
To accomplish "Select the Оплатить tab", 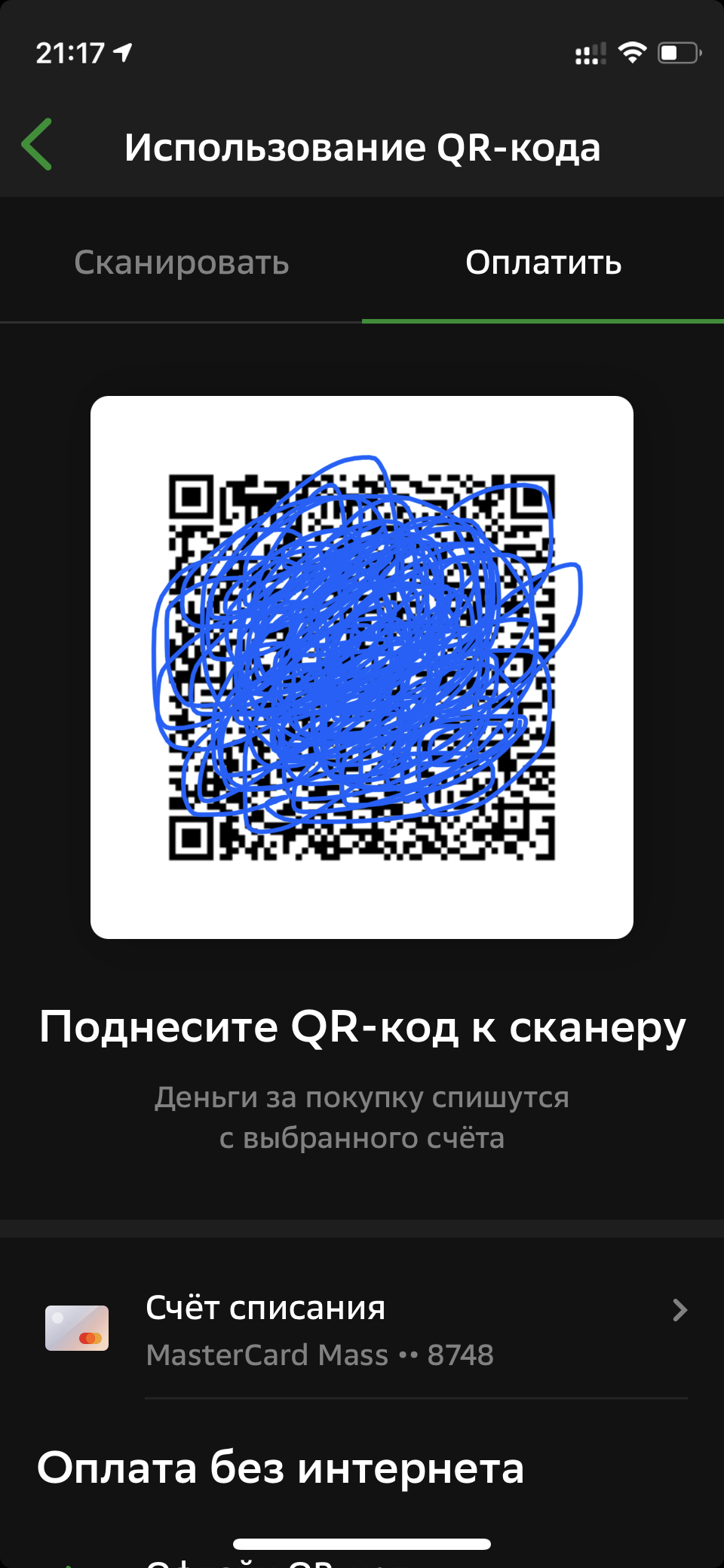I will (543, 262).
